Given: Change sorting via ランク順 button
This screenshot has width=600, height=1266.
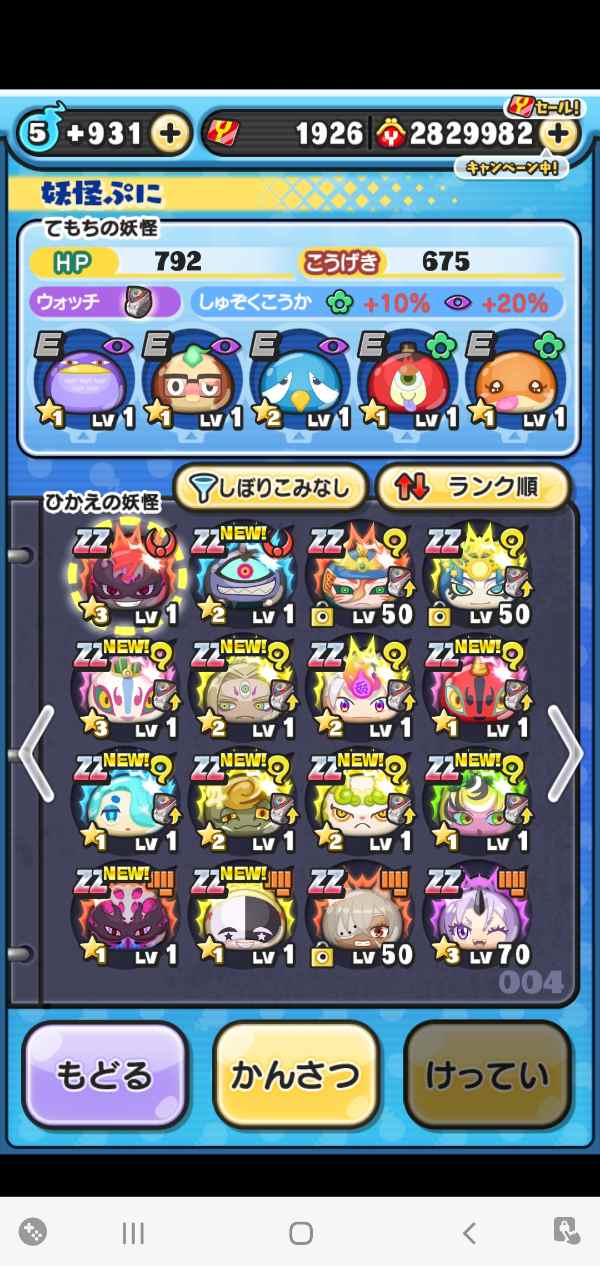Looking at the screenshot, I should point(472,488).
